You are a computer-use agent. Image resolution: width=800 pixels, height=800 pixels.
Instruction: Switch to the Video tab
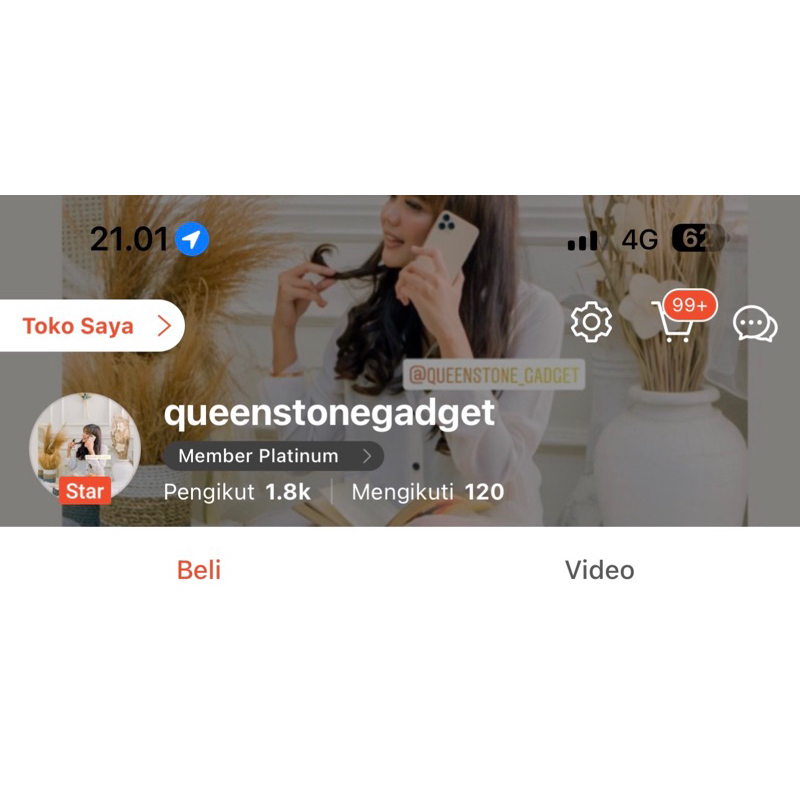point(599,570)
